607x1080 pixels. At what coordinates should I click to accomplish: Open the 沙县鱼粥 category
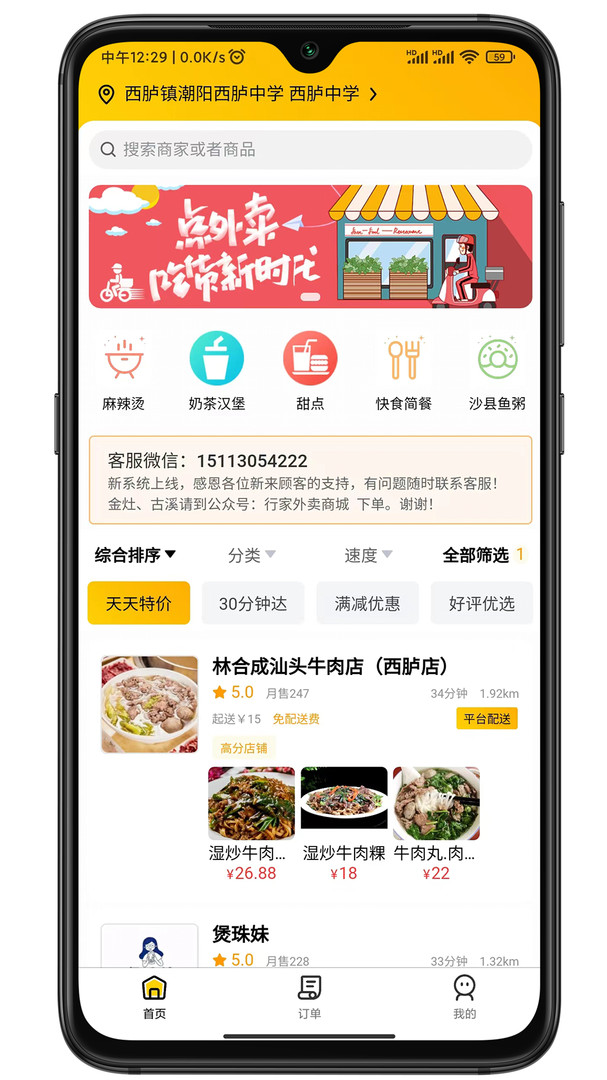(497, 371)
